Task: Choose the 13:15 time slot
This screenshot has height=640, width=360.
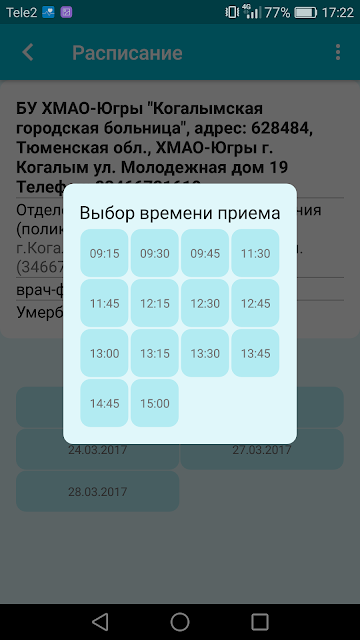Action: point(155,353)
